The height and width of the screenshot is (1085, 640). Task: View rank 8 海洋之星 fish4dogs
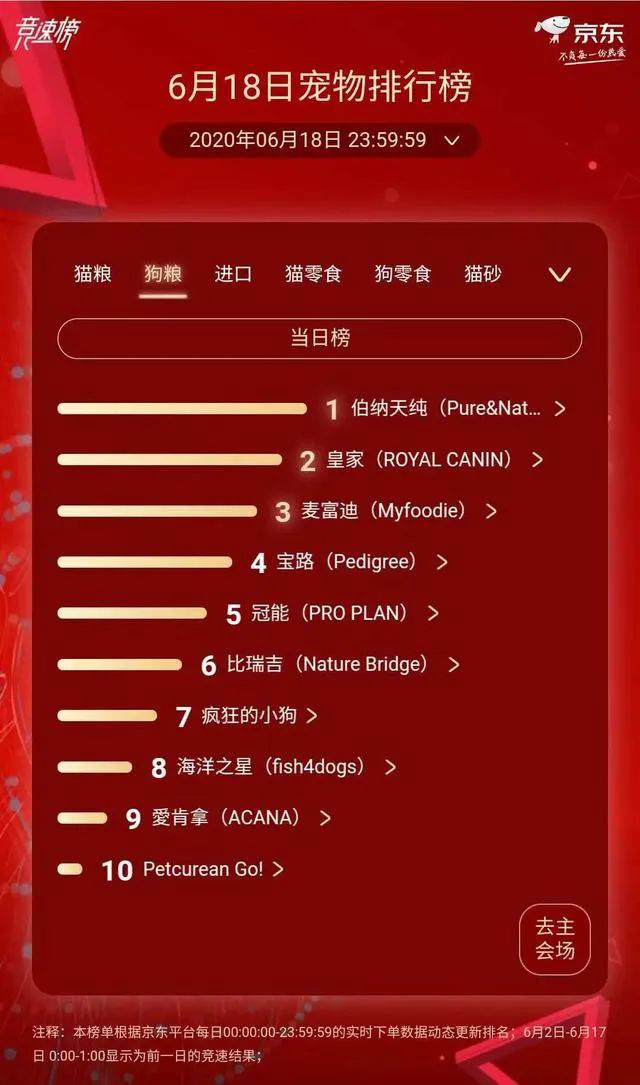coord(228,767)
